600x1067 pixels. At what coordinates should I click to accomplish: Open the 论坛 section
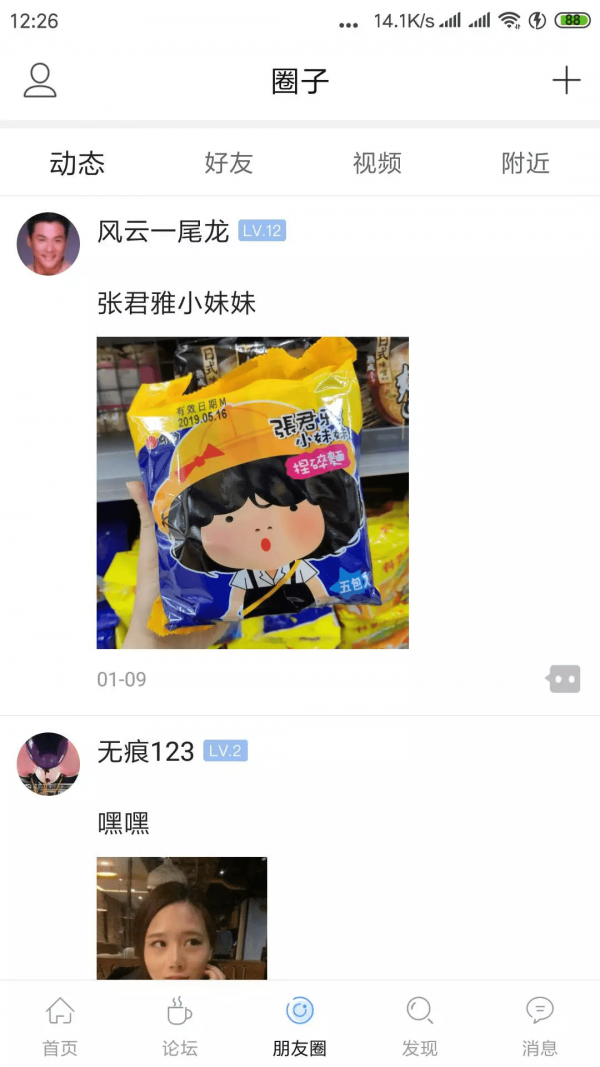180,1026
